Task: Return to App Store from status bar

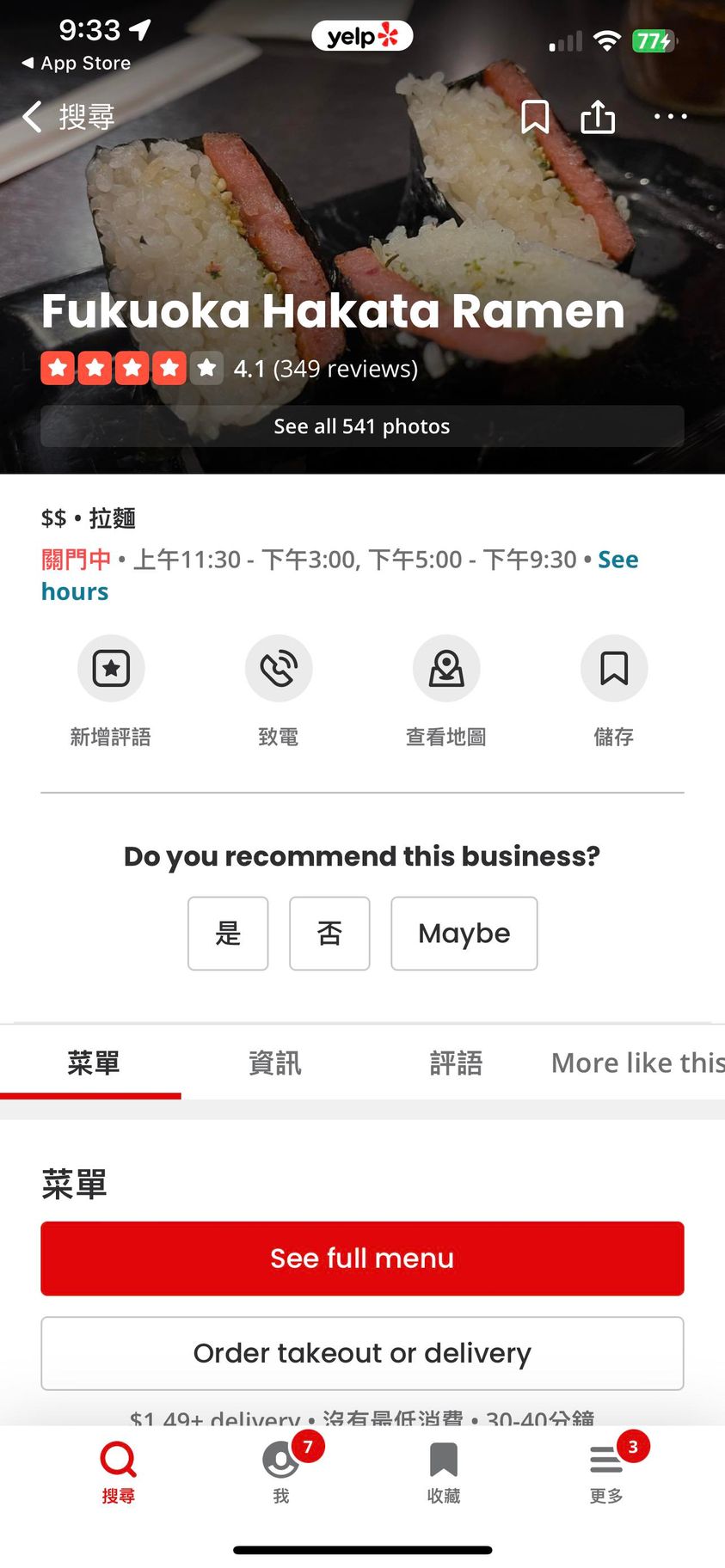Action: tap(77, 64)
